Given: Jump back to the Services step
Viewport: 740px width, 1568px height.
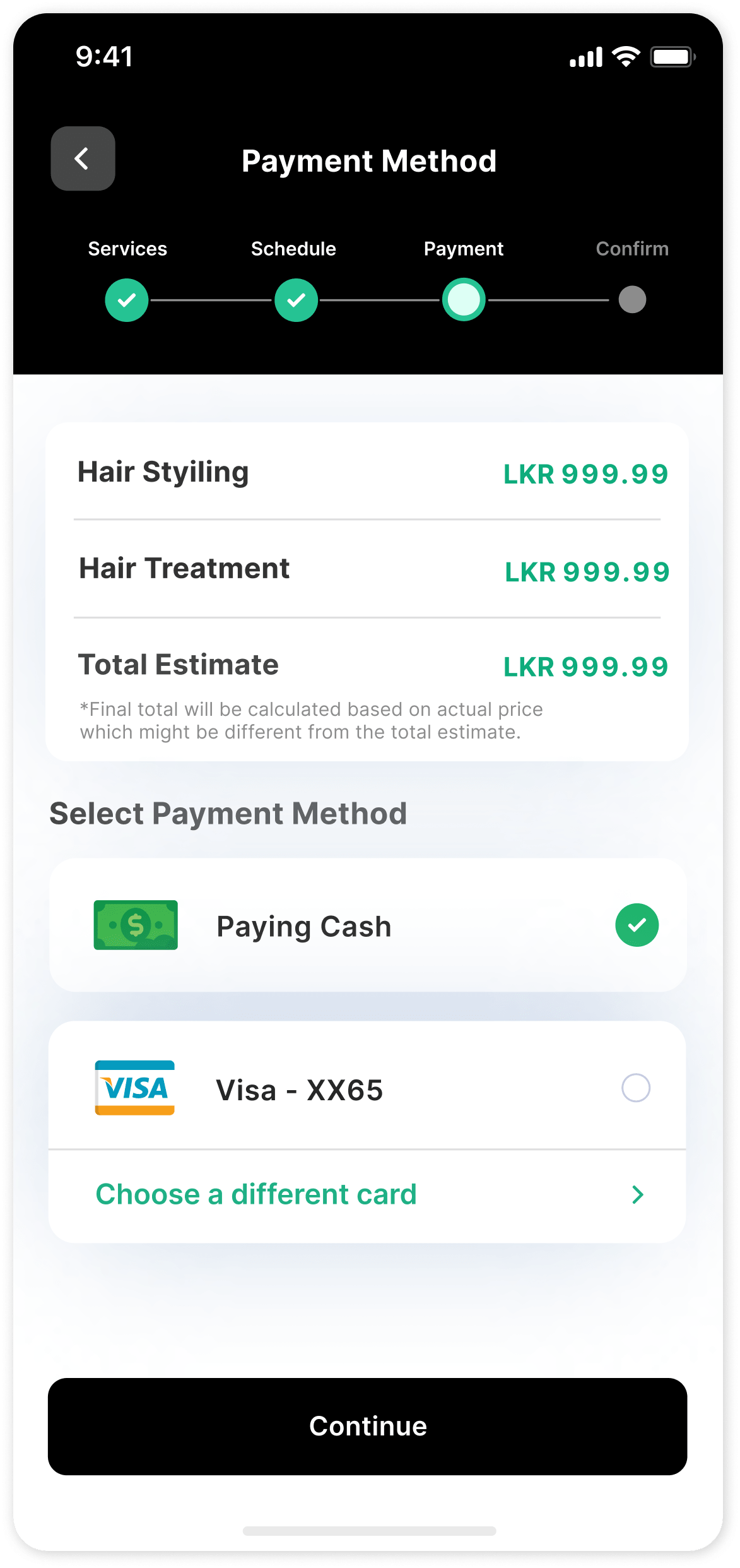Looking at the screenshot, I should tap(127, 300).
